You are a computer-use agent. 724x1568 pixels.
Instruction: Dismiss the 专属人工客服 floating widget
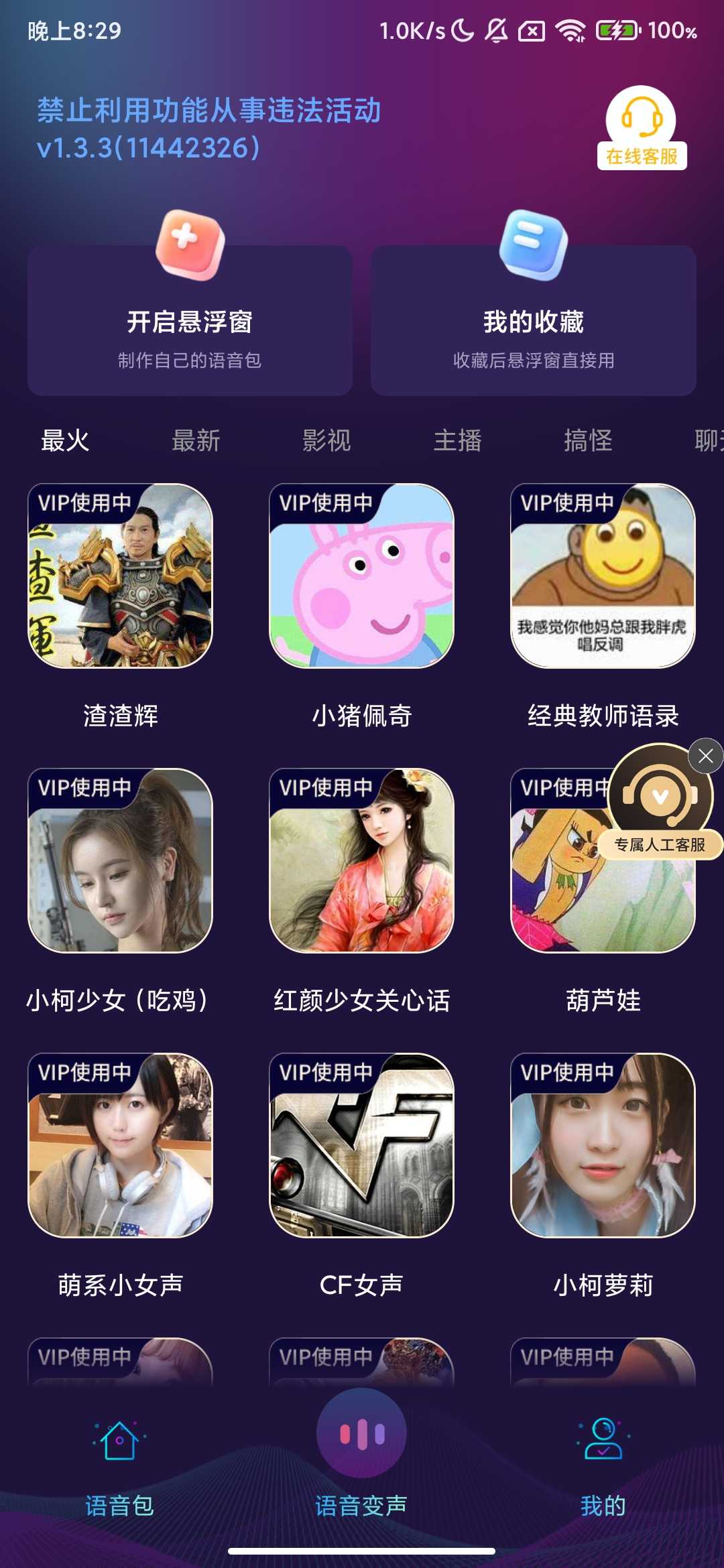pyautogui.click(x=705, y=757)
